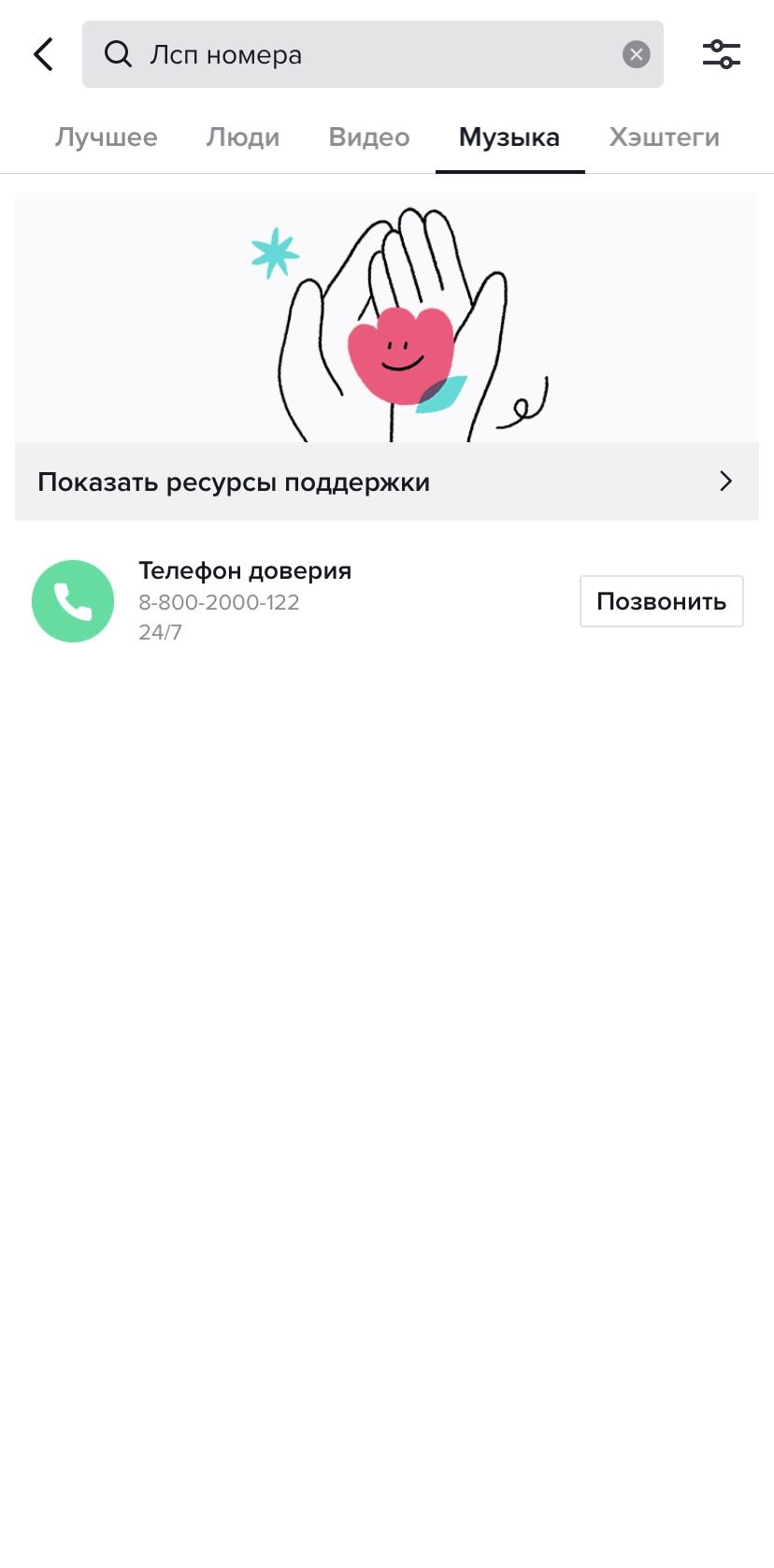
Task: Tap the Позвонить button for Телефон доверия
Action: [661, 601]
